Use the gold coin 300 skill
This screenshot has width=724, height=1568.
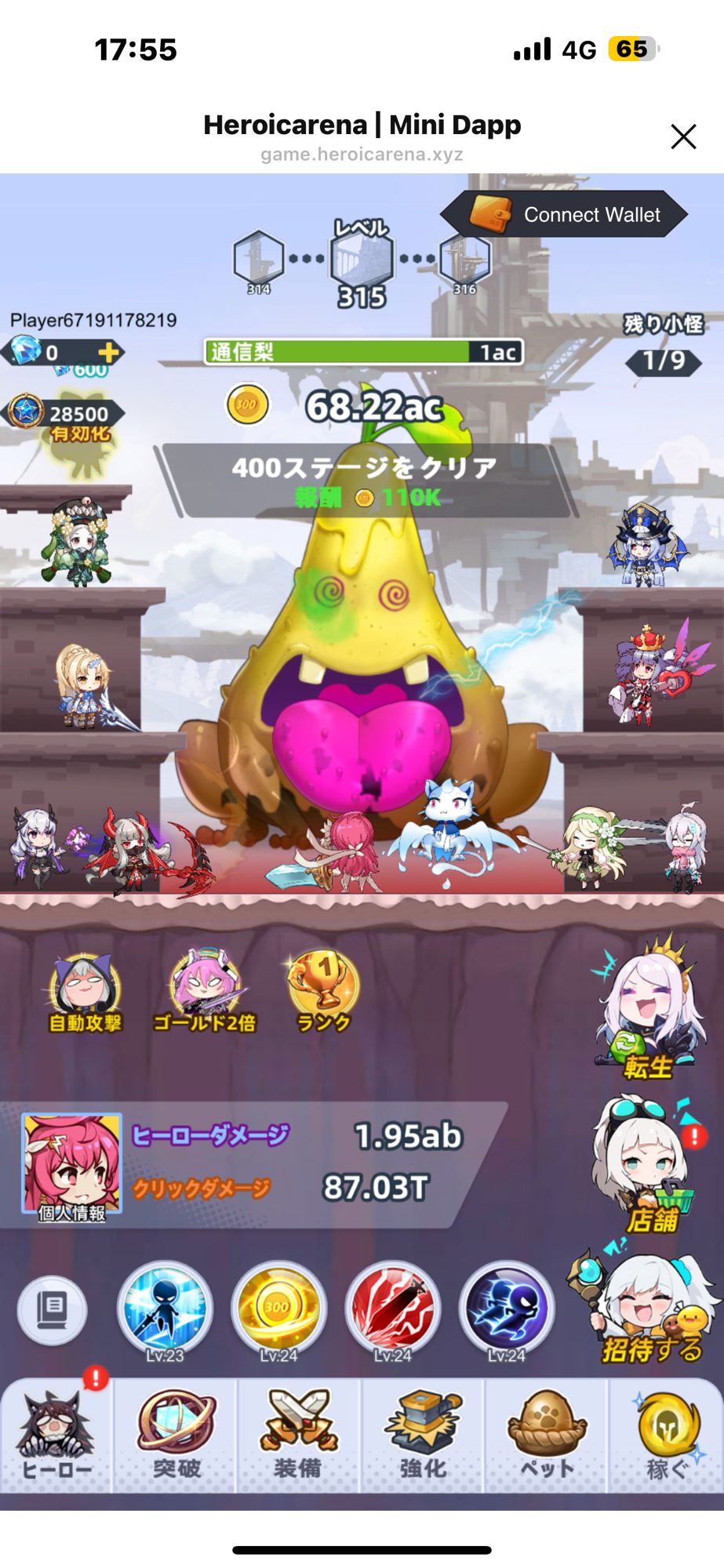(278, 1309)
